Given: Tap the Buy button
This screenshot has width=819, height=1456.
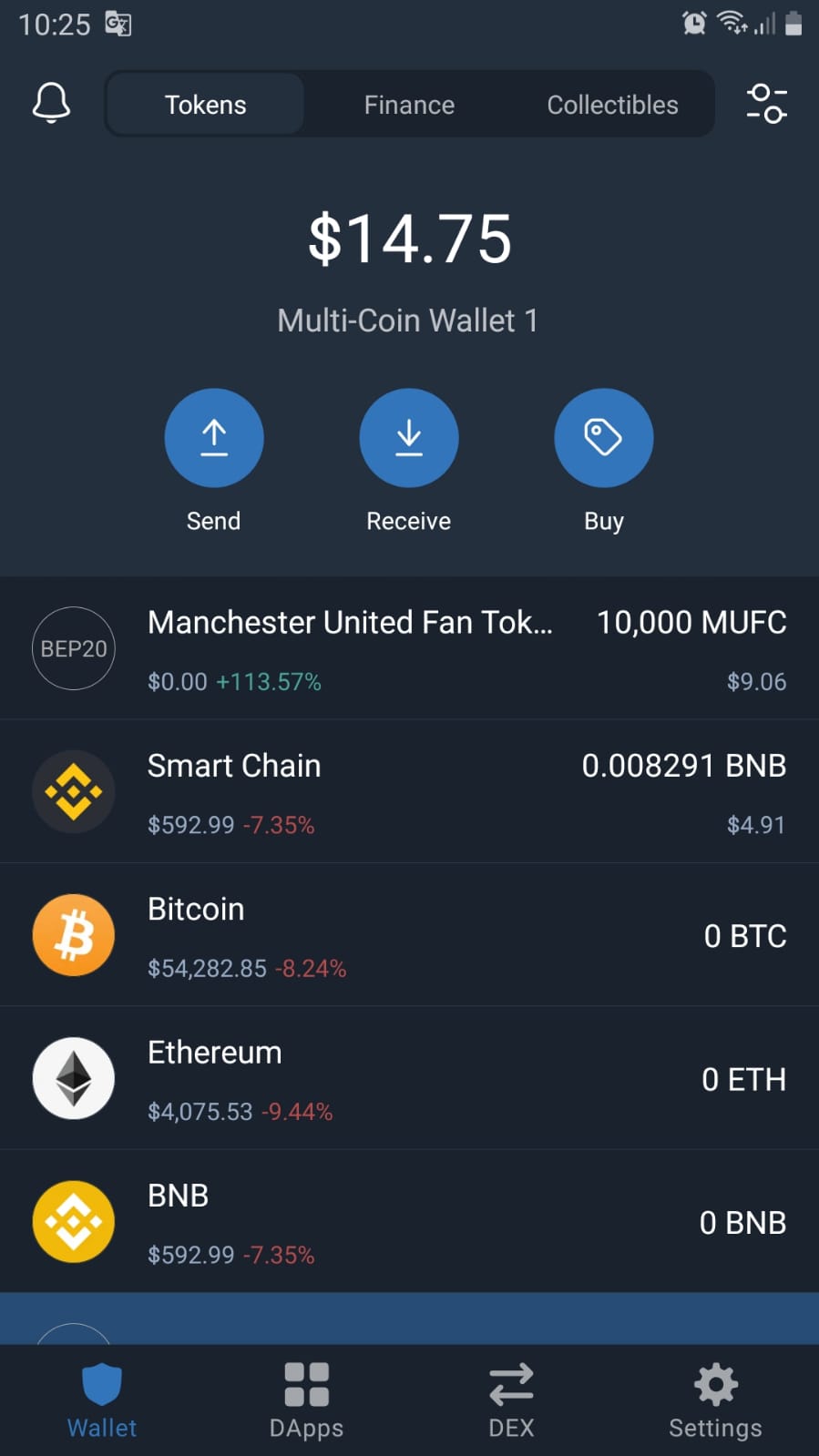Looking at the screenshot, I should (x=603, y=438).
